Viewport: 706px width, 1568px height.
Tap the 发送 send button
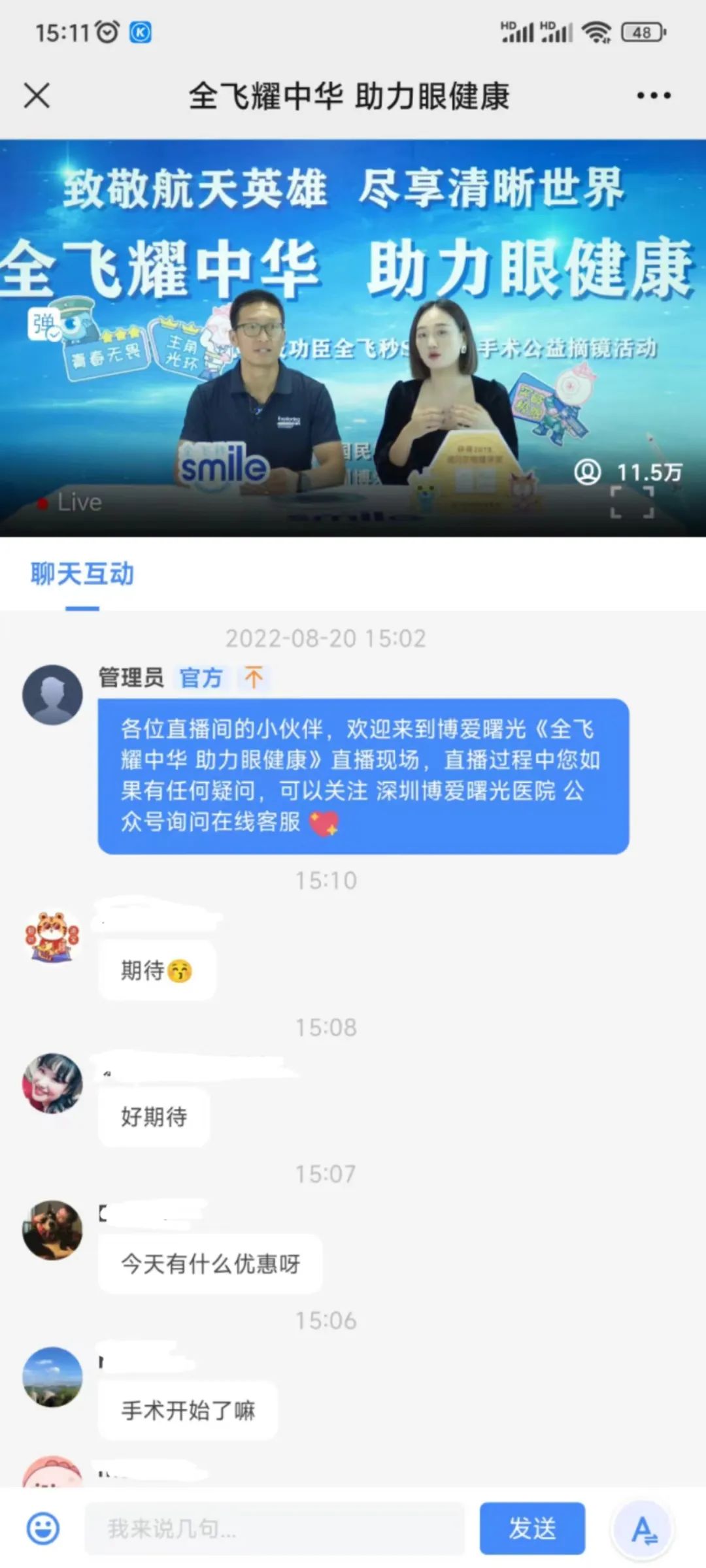coord(532,1529)
